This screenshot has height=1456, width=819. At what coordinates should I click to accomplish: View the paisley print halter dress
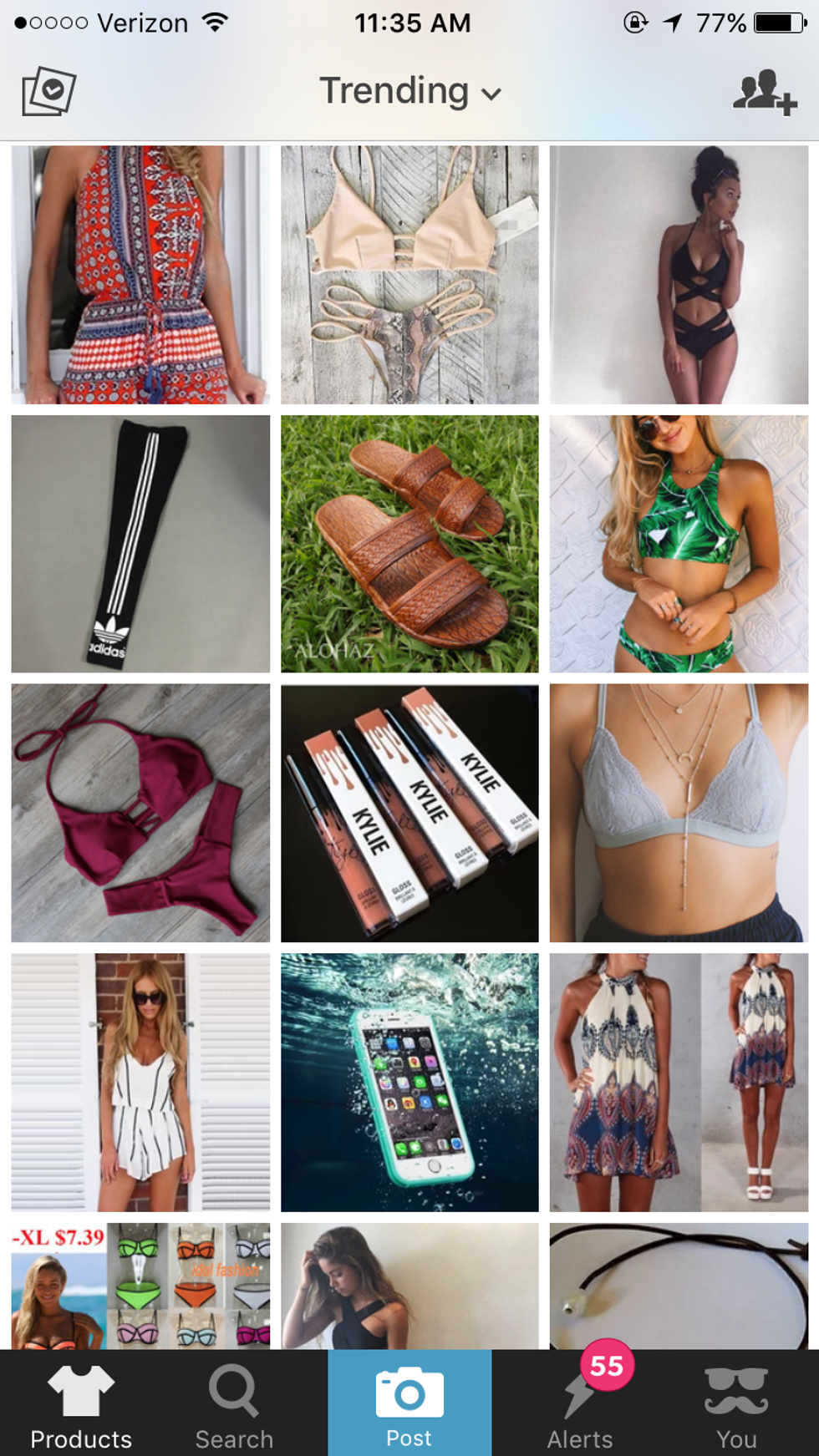679,1082
